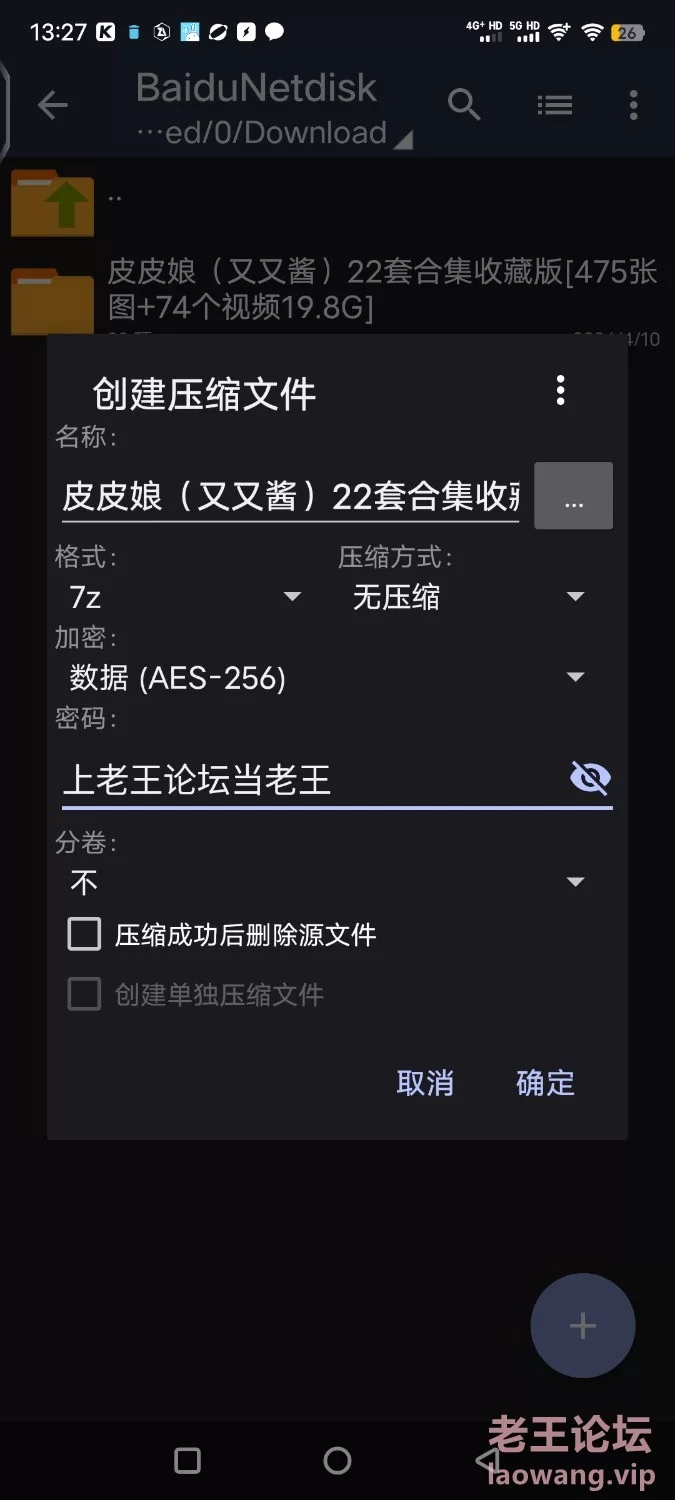Check 压缩成功后删除源文件

pos(85,935)
